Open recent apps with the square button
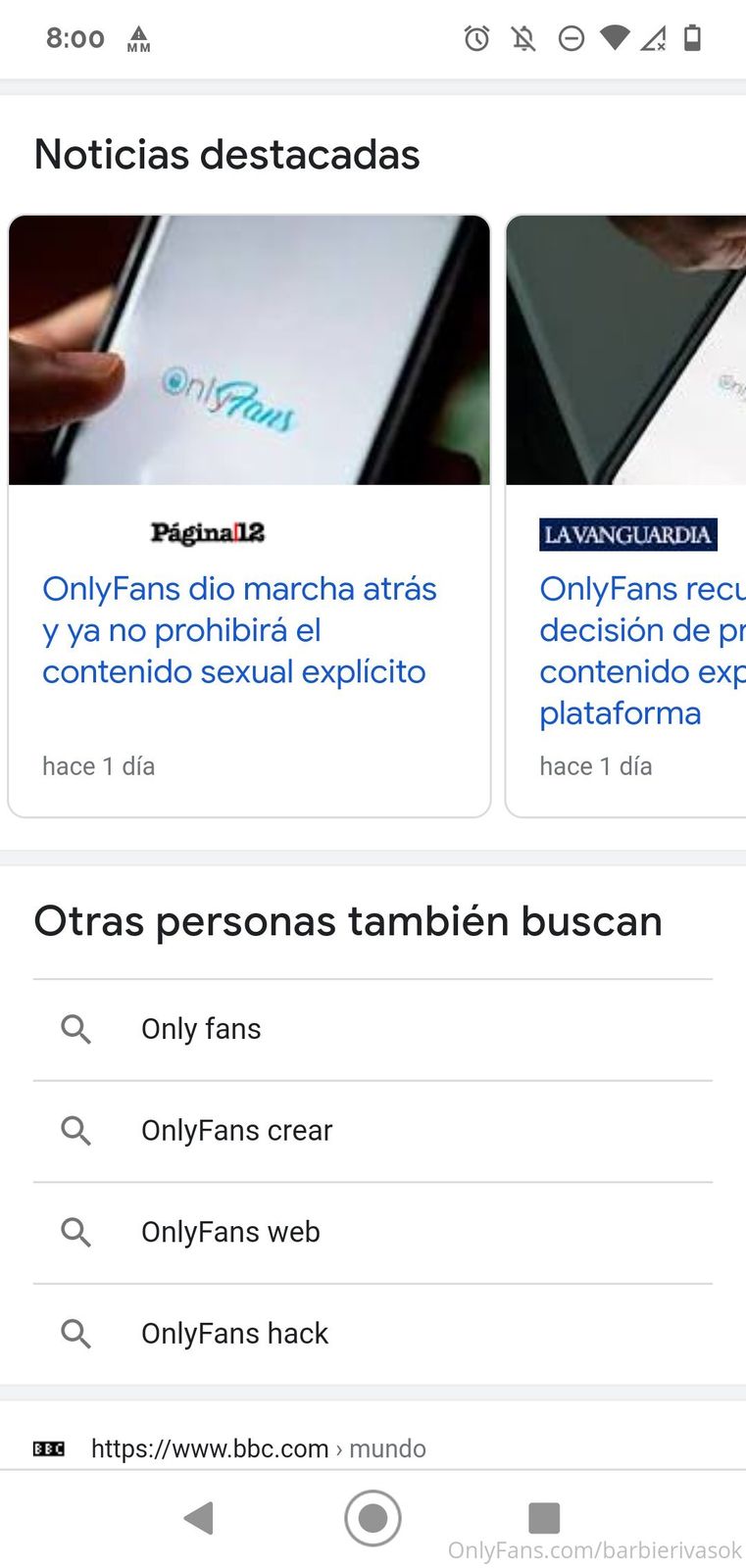This screenshot has height=1568, width=746. coord(544,1518)
